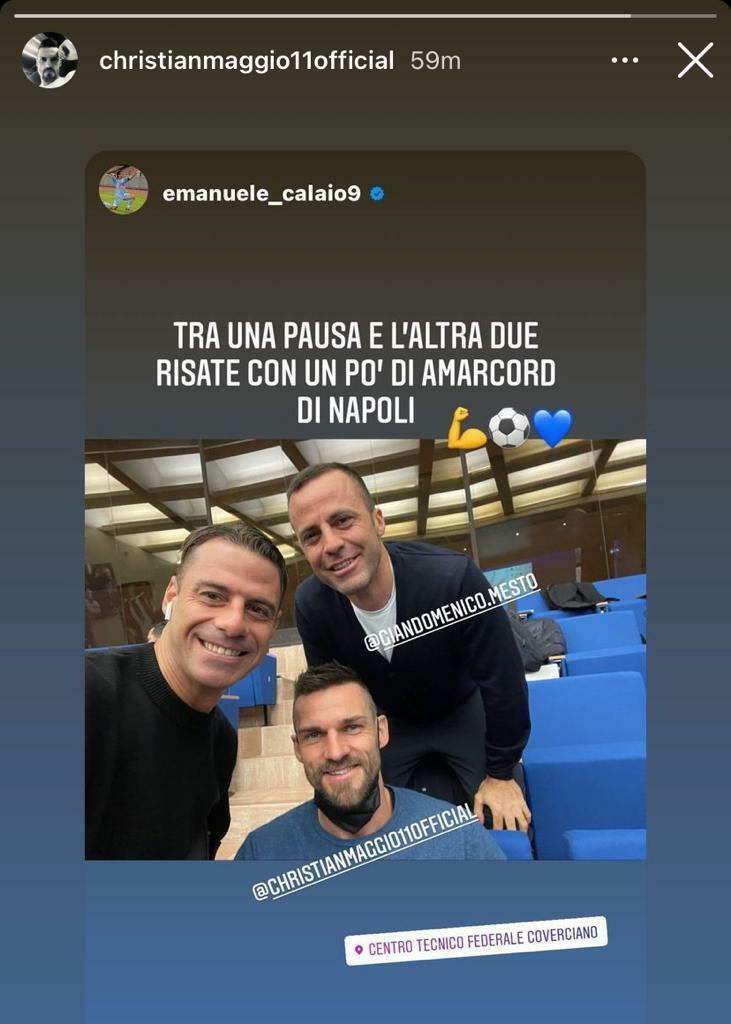
Task: Open christianmaggio11official's profile picture
Action: tap(49, 60)
